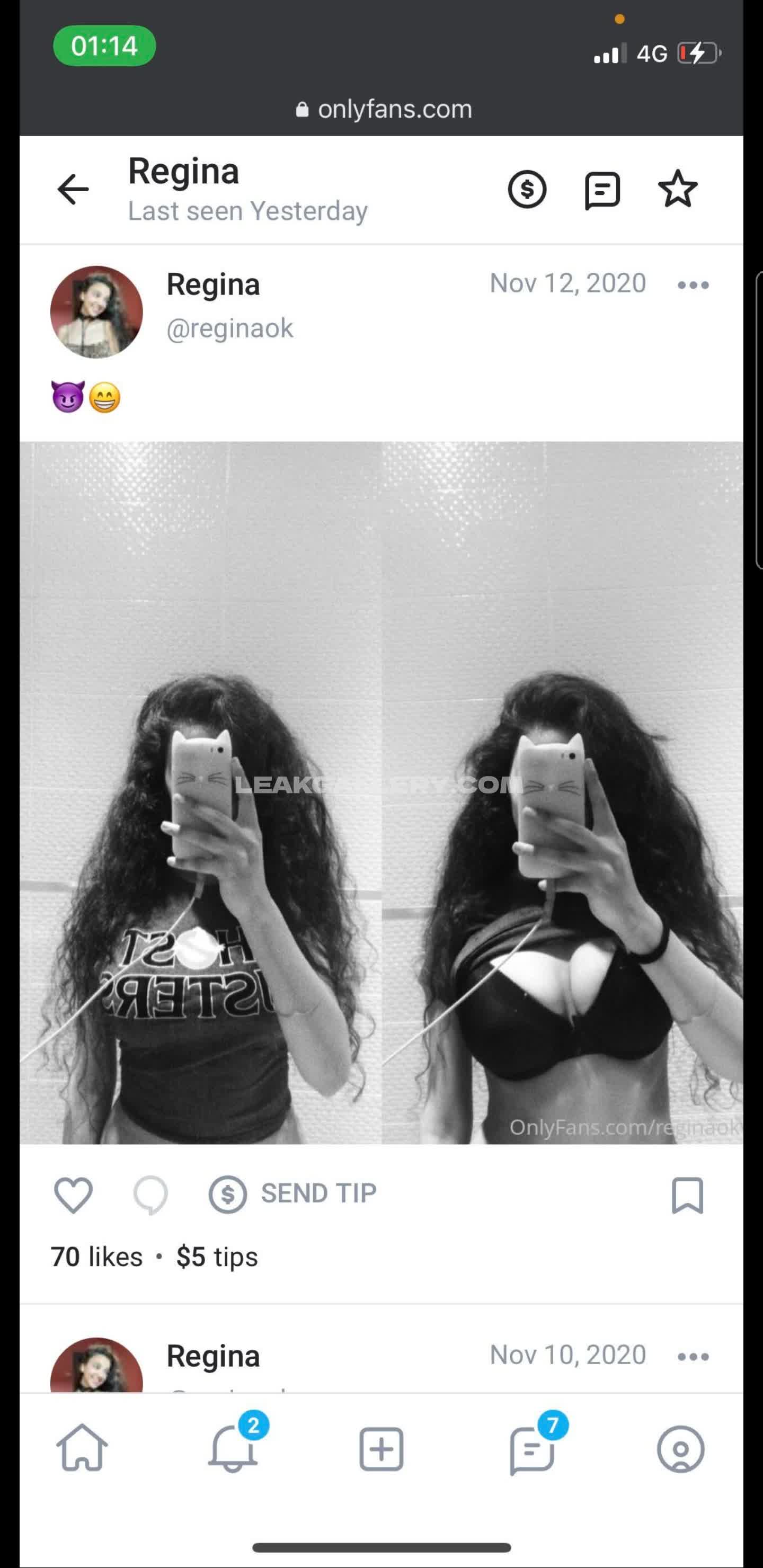763x1568 pixels.
Task: Open Regina's profile picture on Nov 12 post
Action: [96, 311]
